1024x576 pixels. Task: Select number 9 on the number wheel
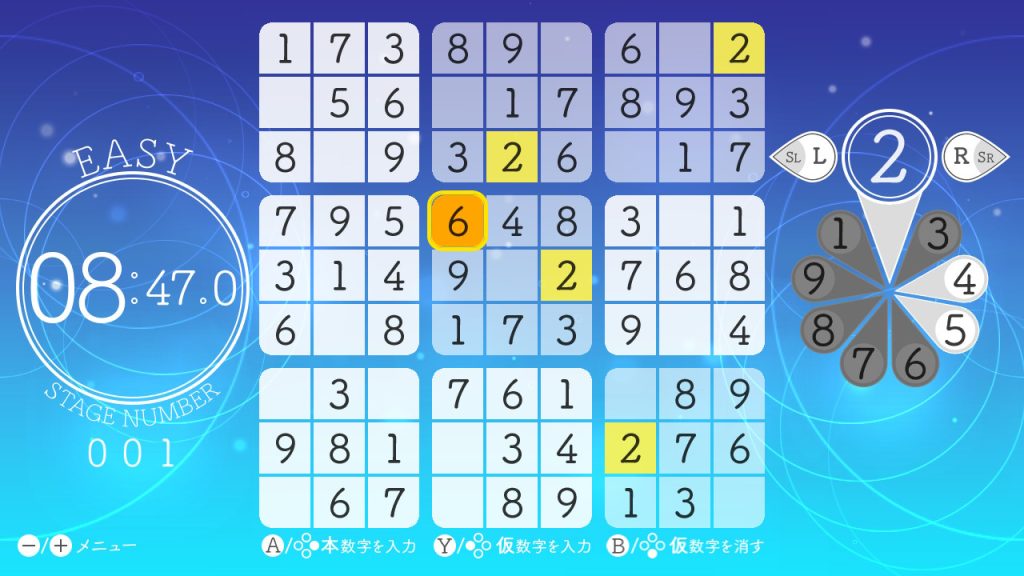pyautogui.click(x=814, y=280)
